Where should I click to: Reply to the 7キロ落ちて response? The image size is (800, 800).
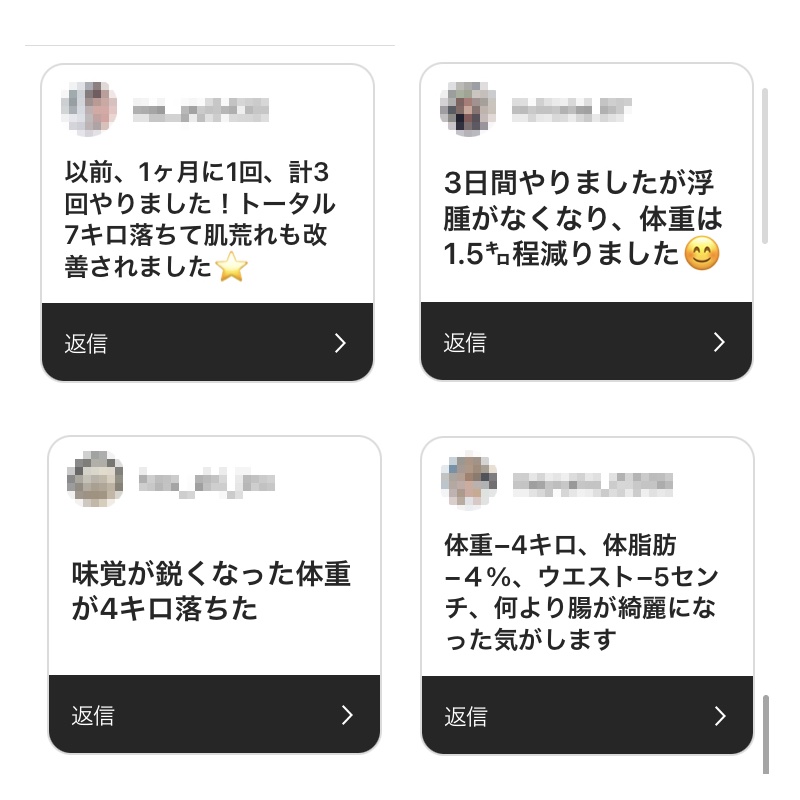[207, 343]
